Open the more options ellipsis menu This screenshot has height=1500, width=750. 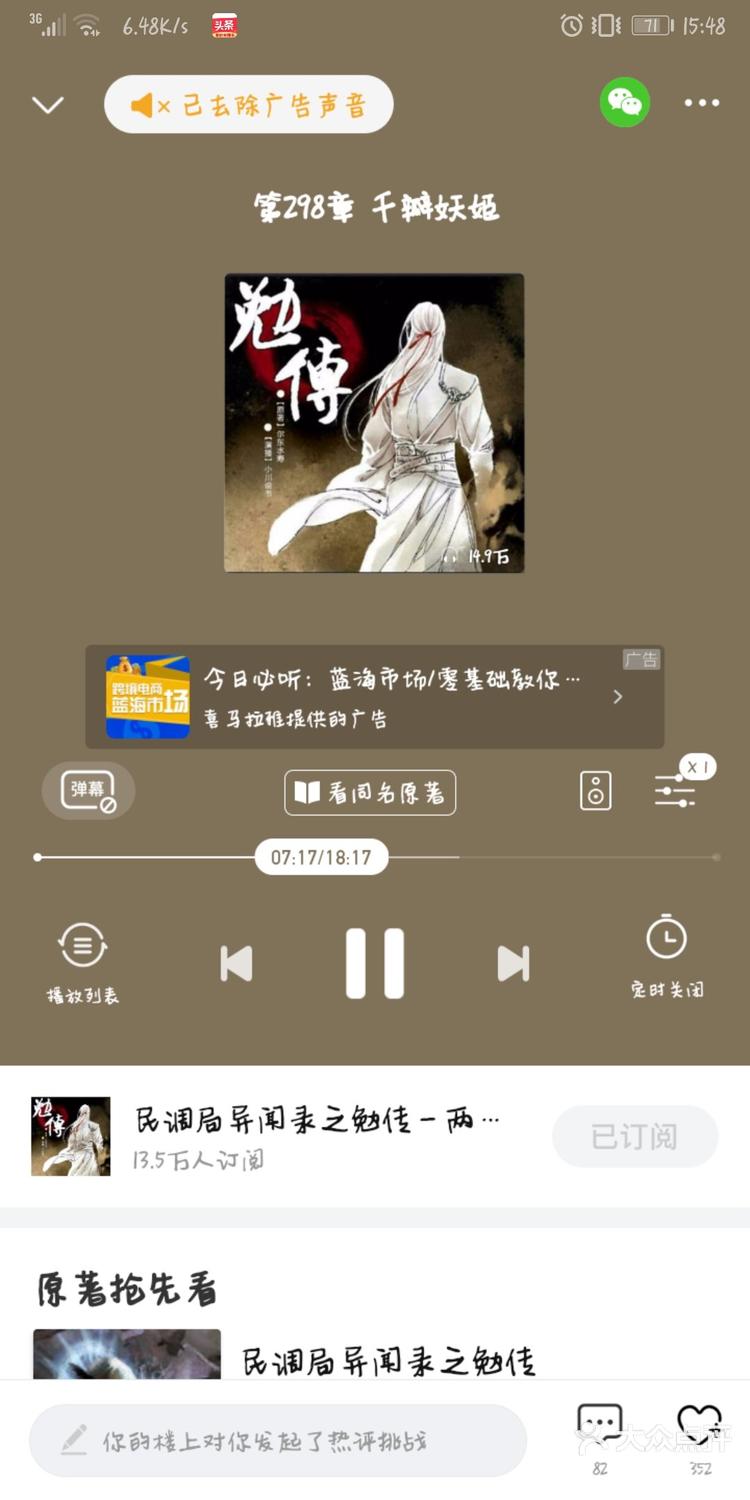[x=702, y=103]
